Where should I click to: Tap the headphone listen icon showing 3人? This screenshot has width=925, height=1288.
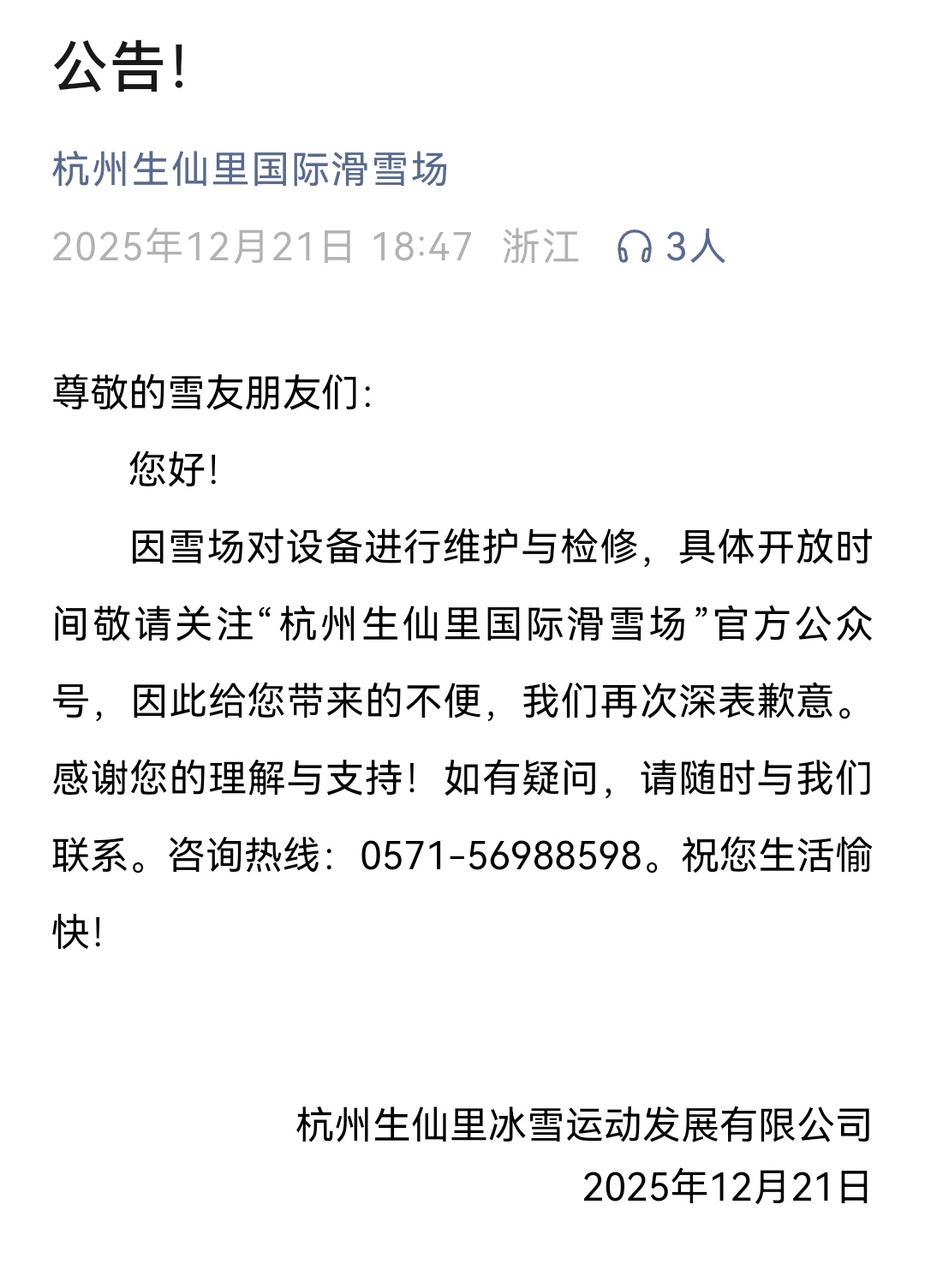(x=635, y=247)
